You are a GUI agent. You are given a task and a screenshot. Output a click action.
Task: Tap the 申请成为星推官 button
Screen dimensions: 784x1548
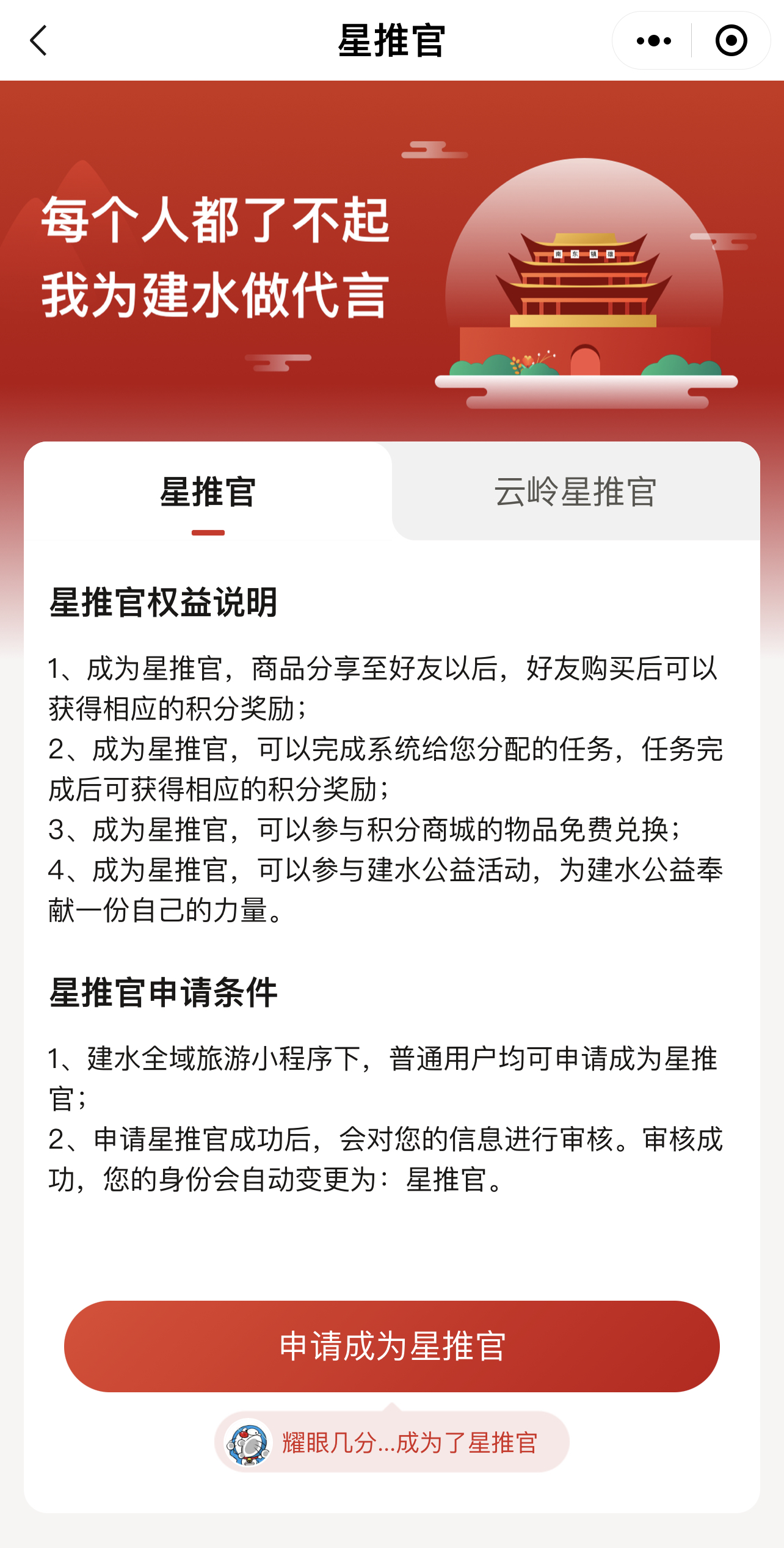tap(392, 1345)
